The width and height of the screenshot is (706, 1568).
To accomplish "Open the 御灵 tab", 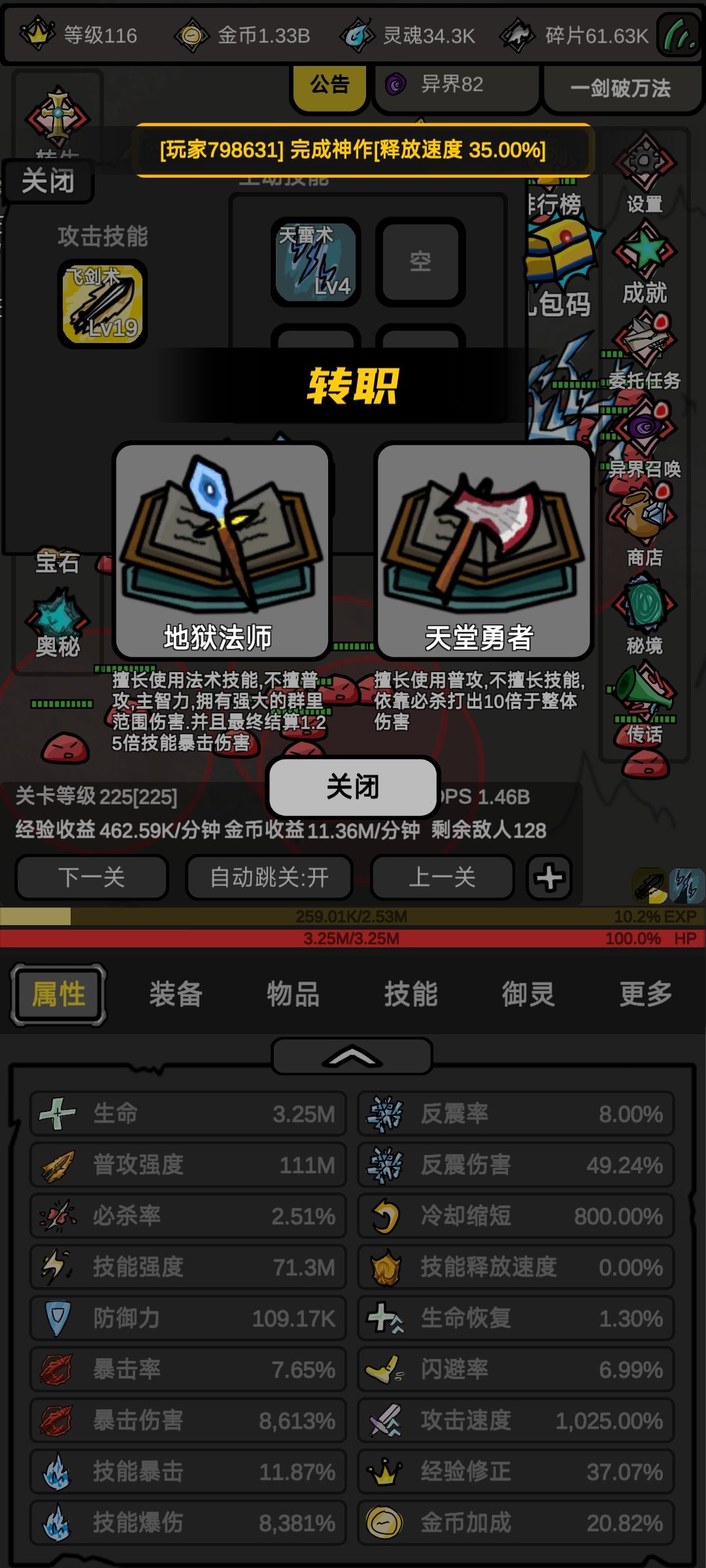I will point(529,994).
